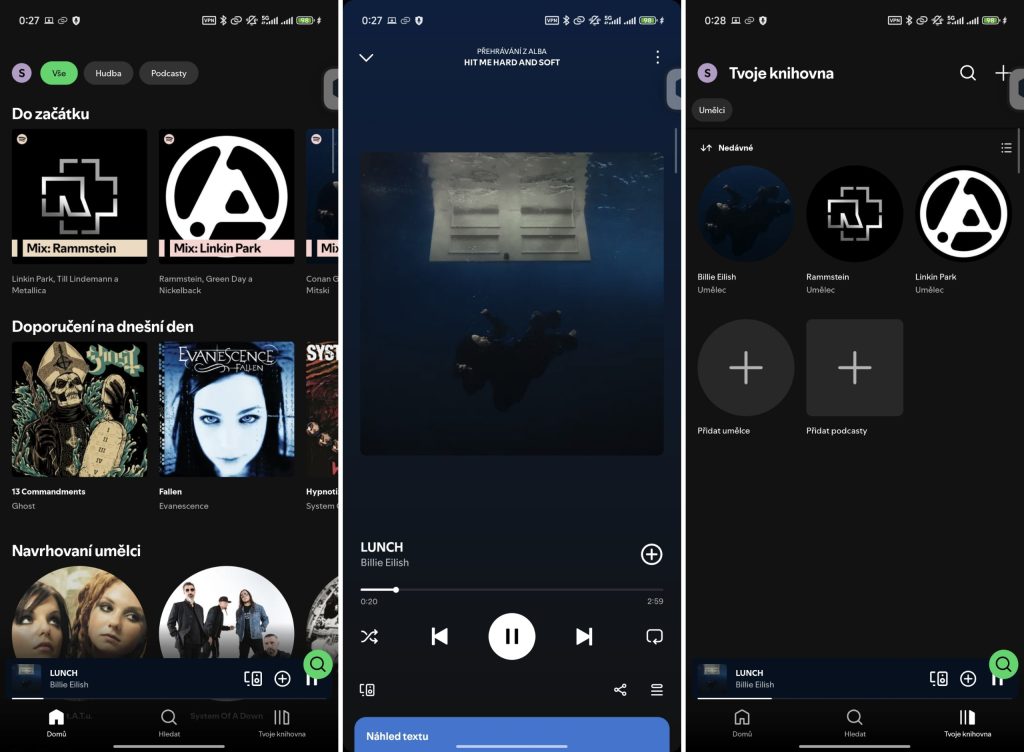Open the overflow menu of the player
Screen dimensions: 1024x752
pos(657,57)
